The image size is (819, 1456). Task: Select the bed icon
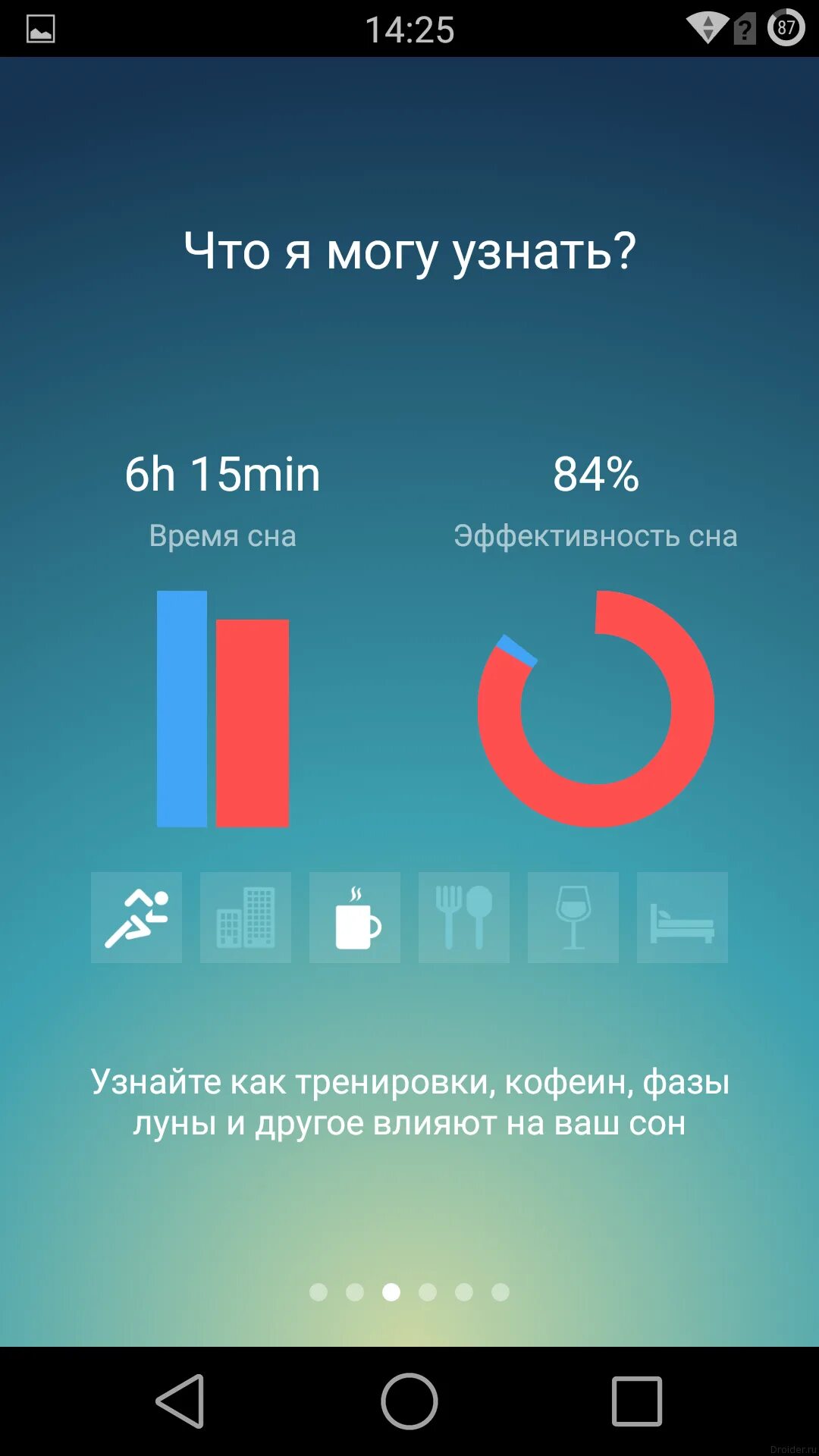tap(682, 918)
